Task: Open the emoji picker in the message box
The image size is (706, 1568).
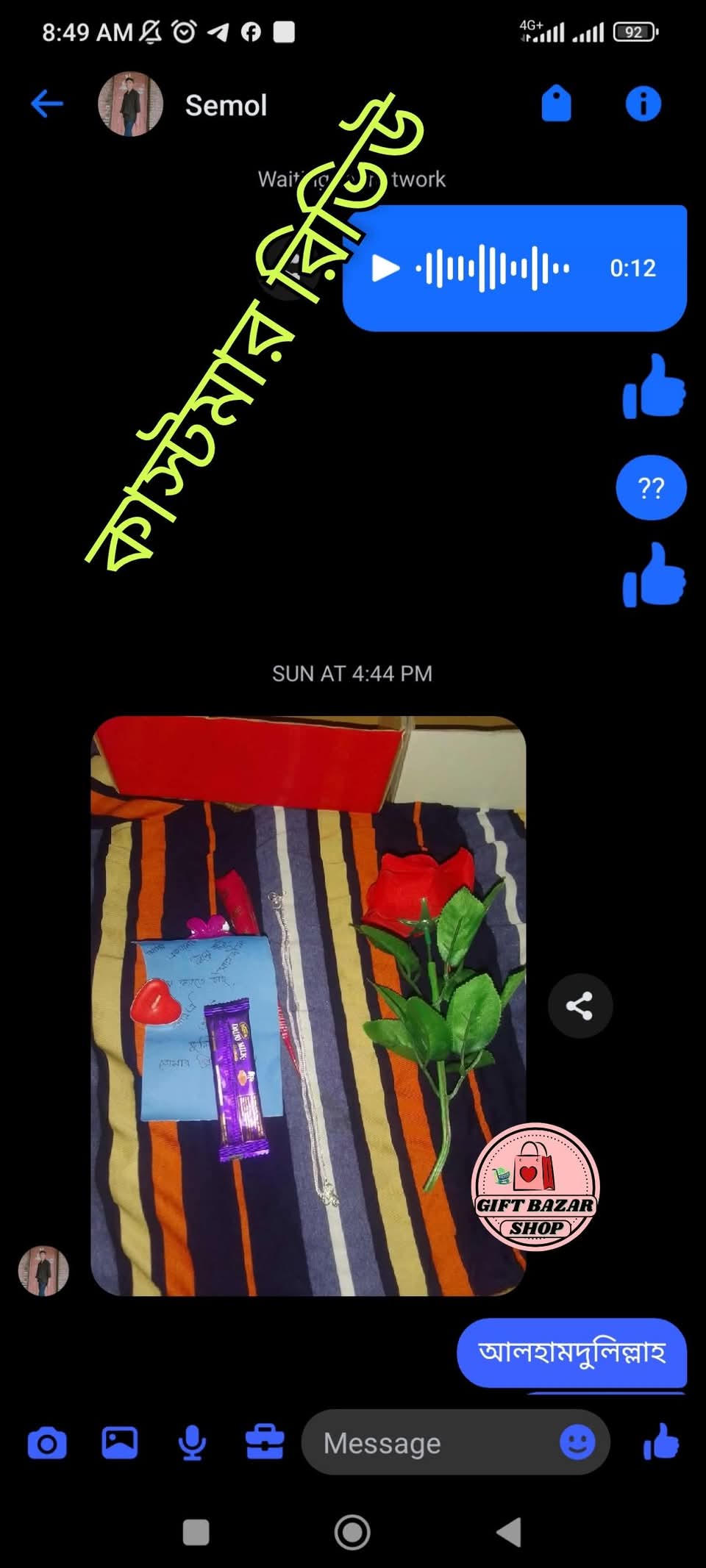Action: [577, 1442]
